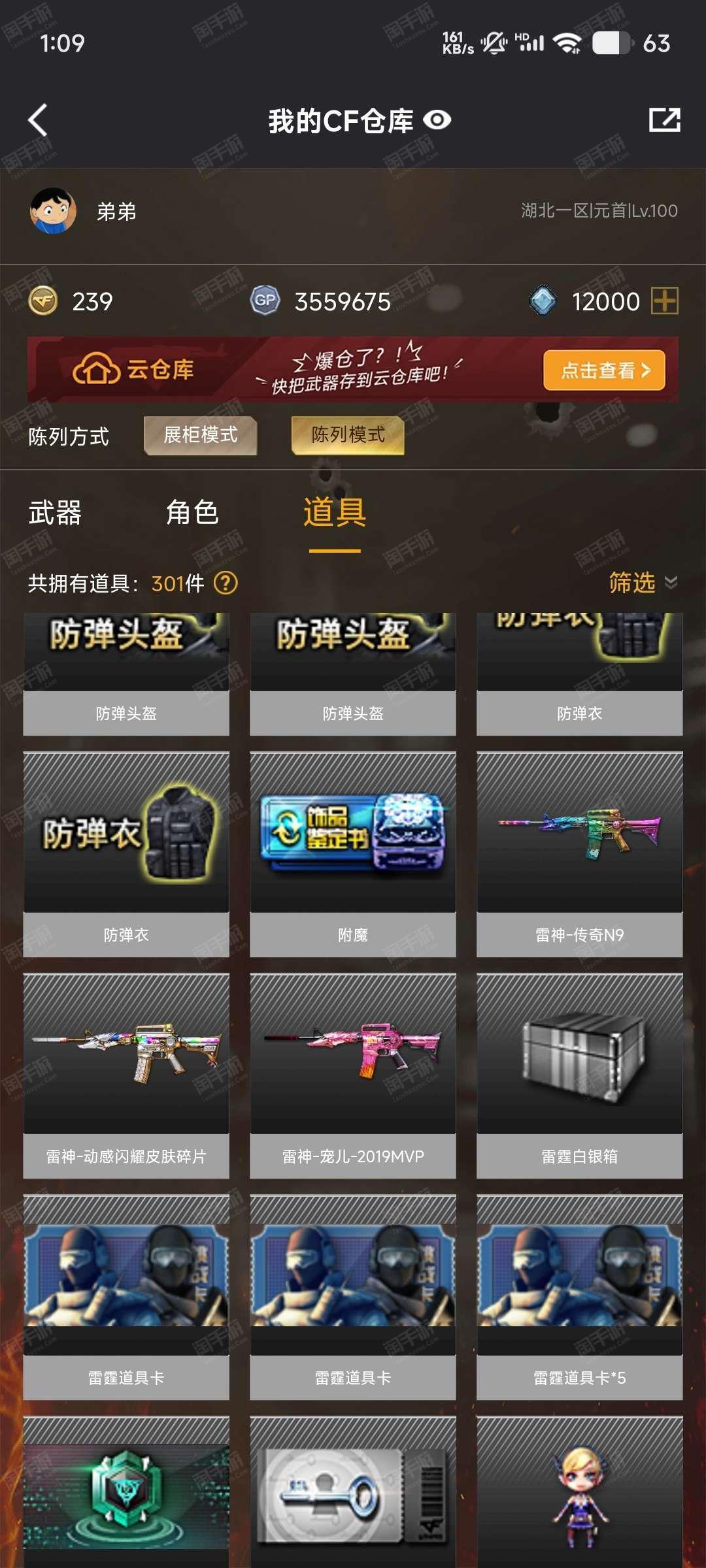Open help icon next to 301件

226,583
